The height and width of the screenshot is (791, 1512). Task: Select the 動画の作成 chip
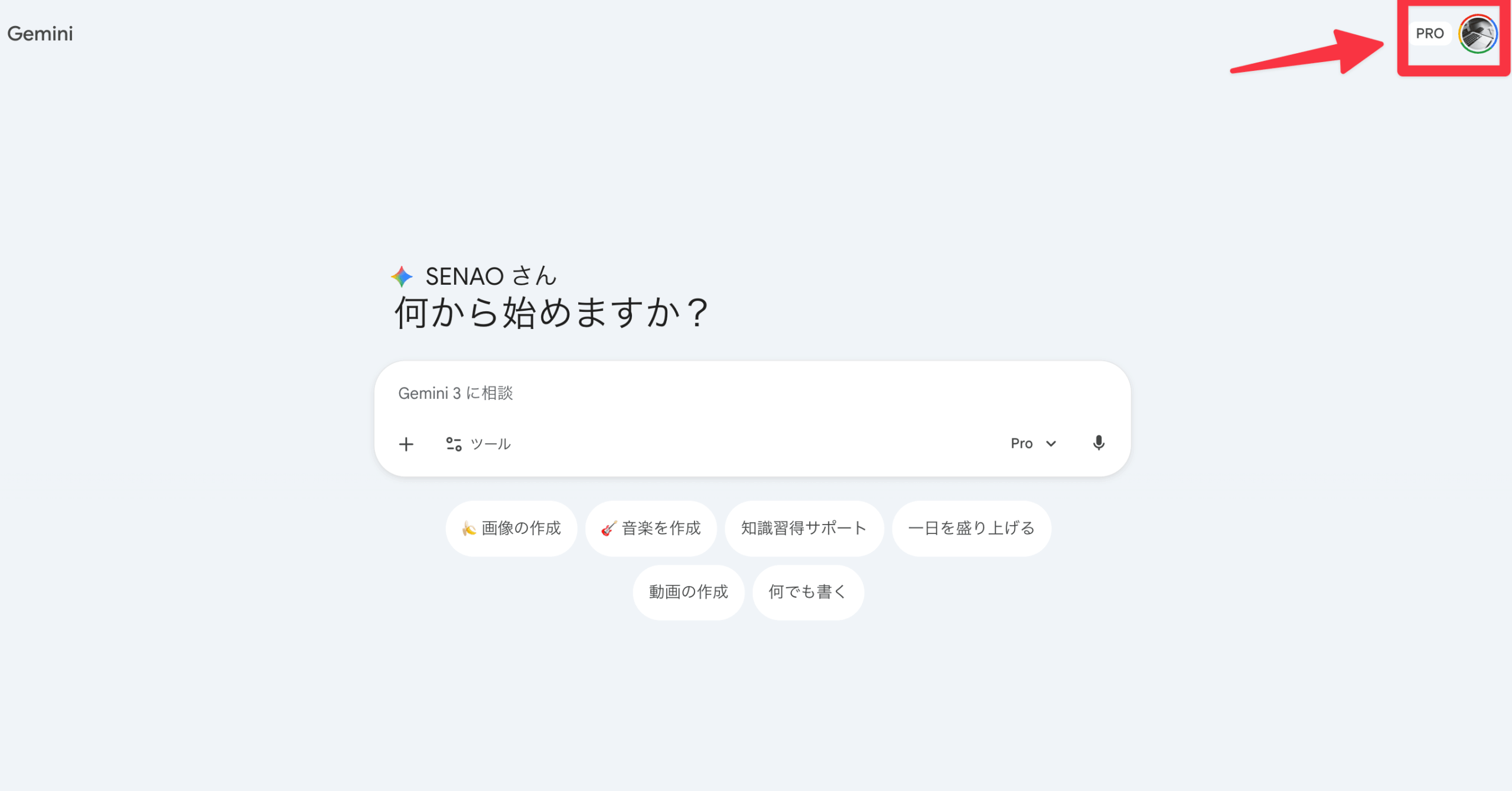[x=688, y=592]
